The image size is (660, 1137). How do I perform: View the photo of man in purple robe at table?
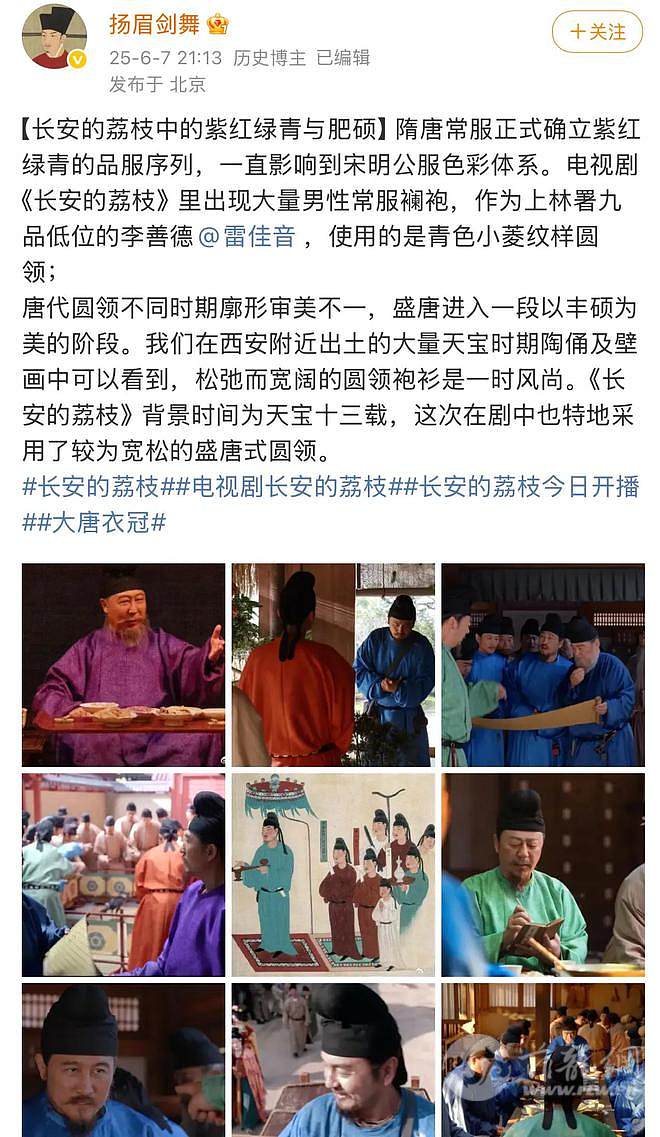[x=123, y=665]
